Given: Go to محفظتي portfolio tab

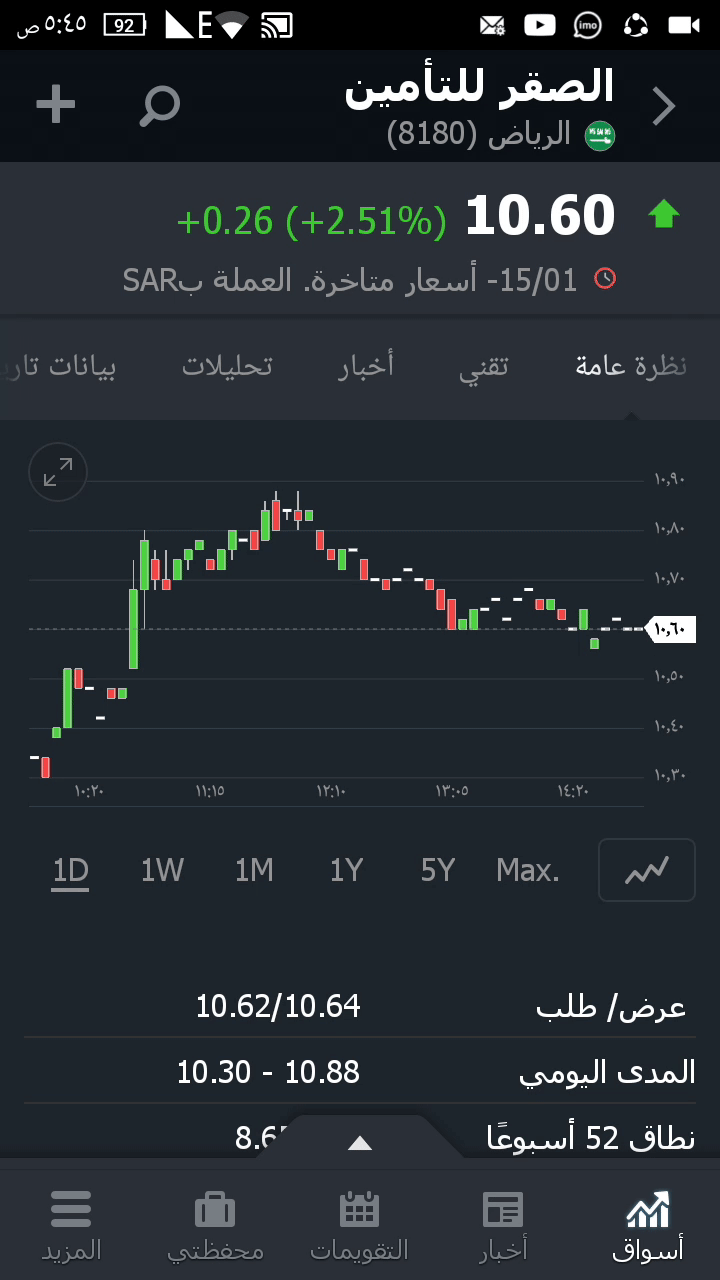Looking at the screenshot, I should pyautogui.click(x=215, y=1225).
